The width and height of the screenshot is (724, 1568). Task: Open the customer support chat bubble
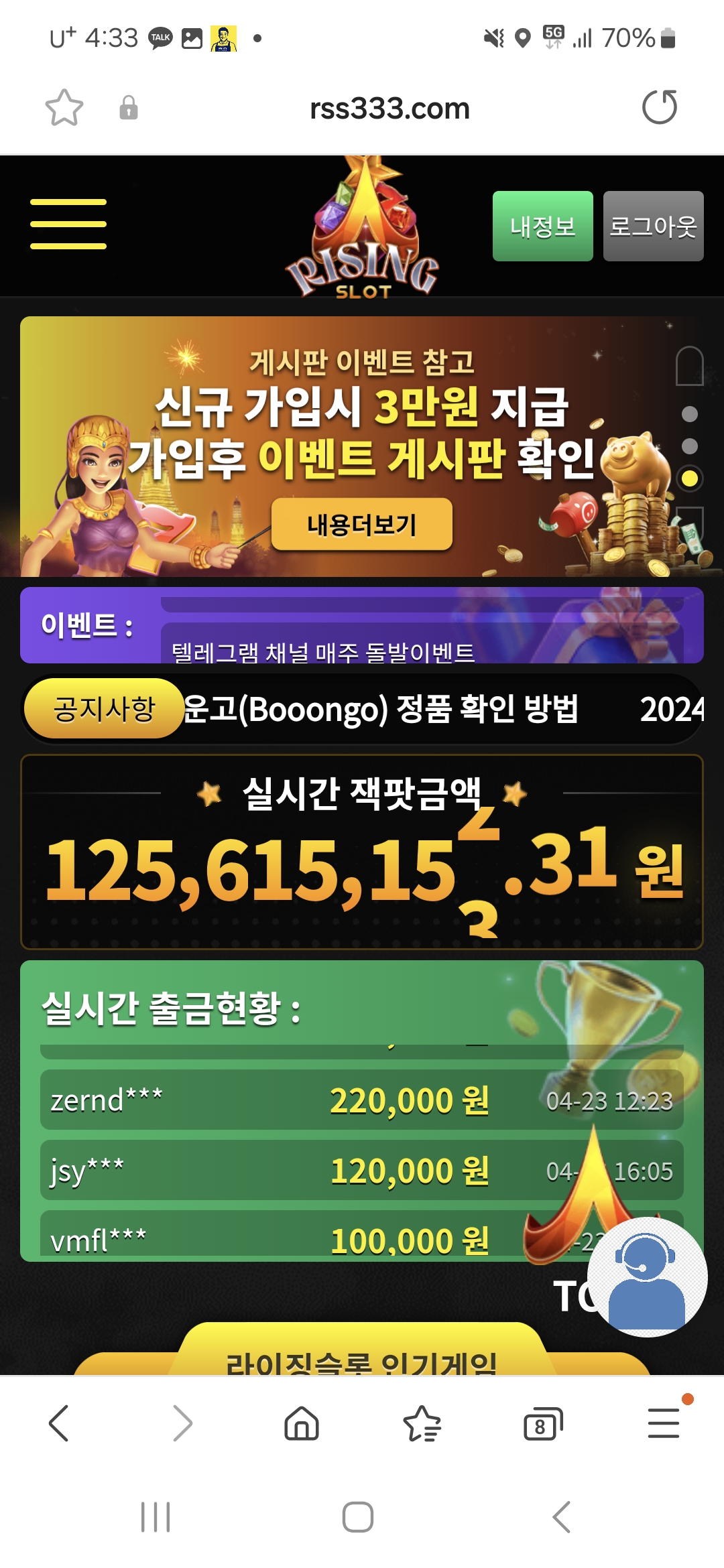646,1277
